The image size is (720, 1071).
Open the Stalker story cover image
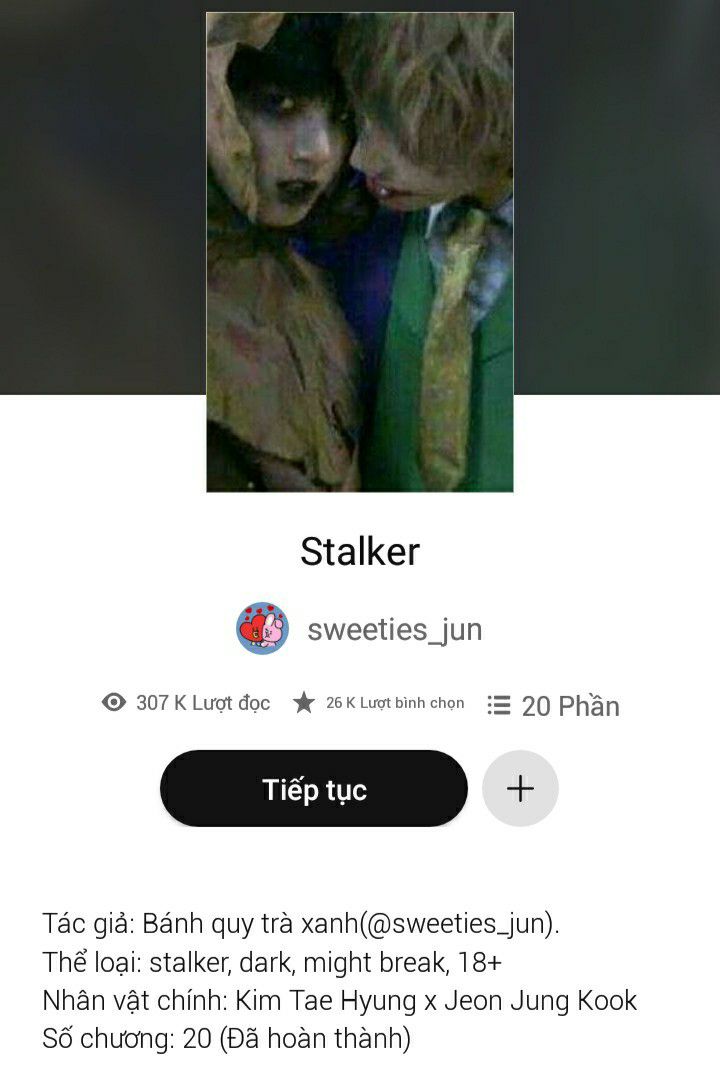coord(360,252)
